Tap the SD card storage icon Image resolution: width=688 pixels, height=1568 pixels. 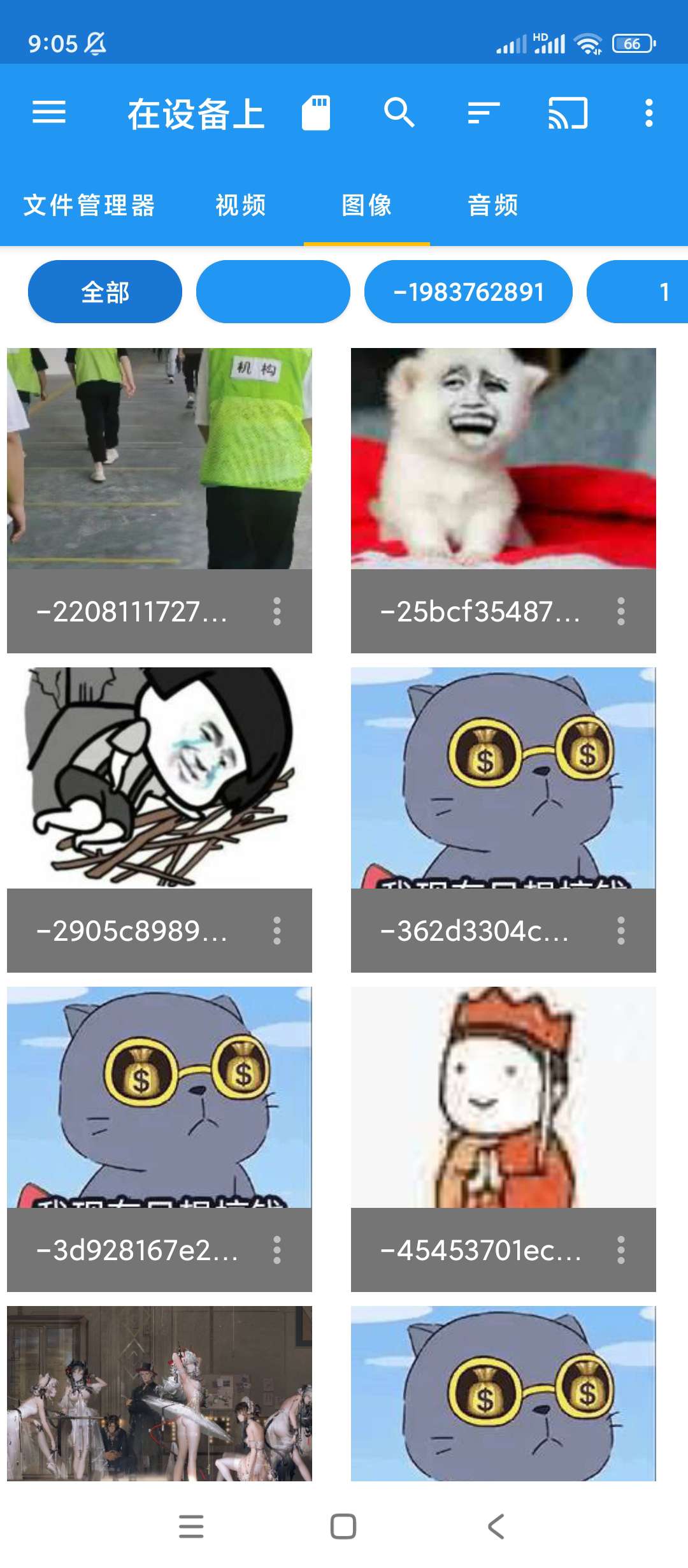pyautogui.click(x=316, y=113)
